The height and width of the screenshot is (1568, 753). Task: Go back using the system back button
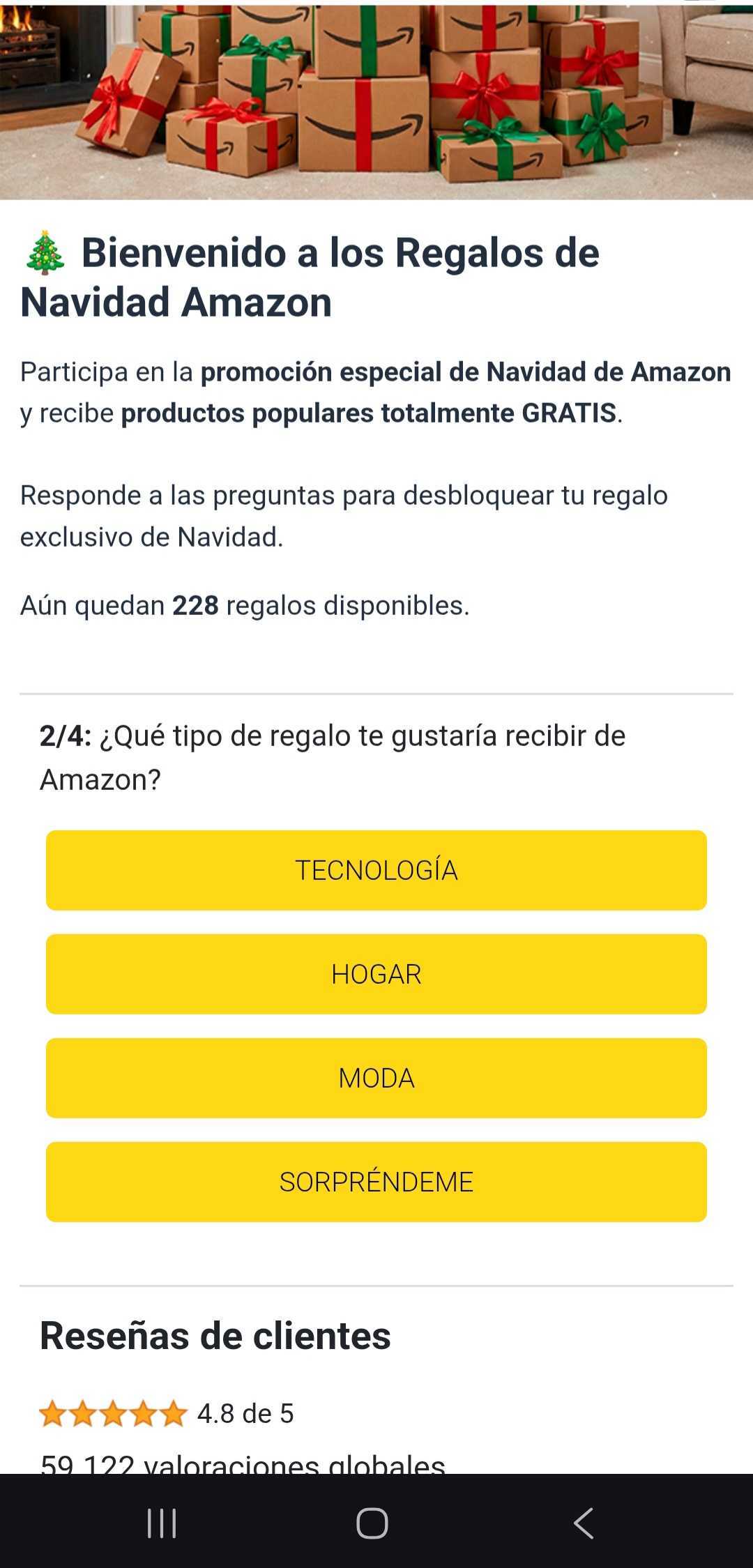584,1523
